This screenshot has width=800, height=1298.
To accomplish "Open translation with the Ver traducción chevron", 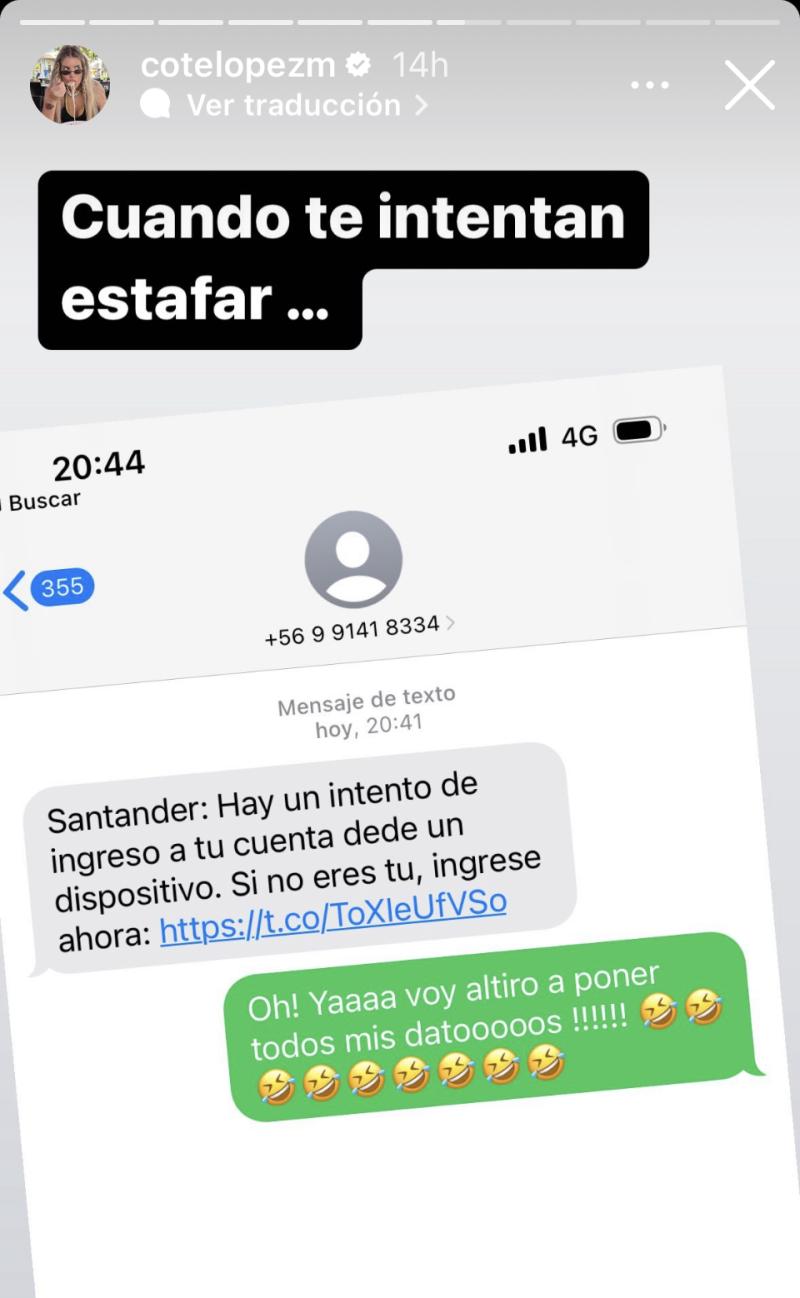I will tap(423, 105).
